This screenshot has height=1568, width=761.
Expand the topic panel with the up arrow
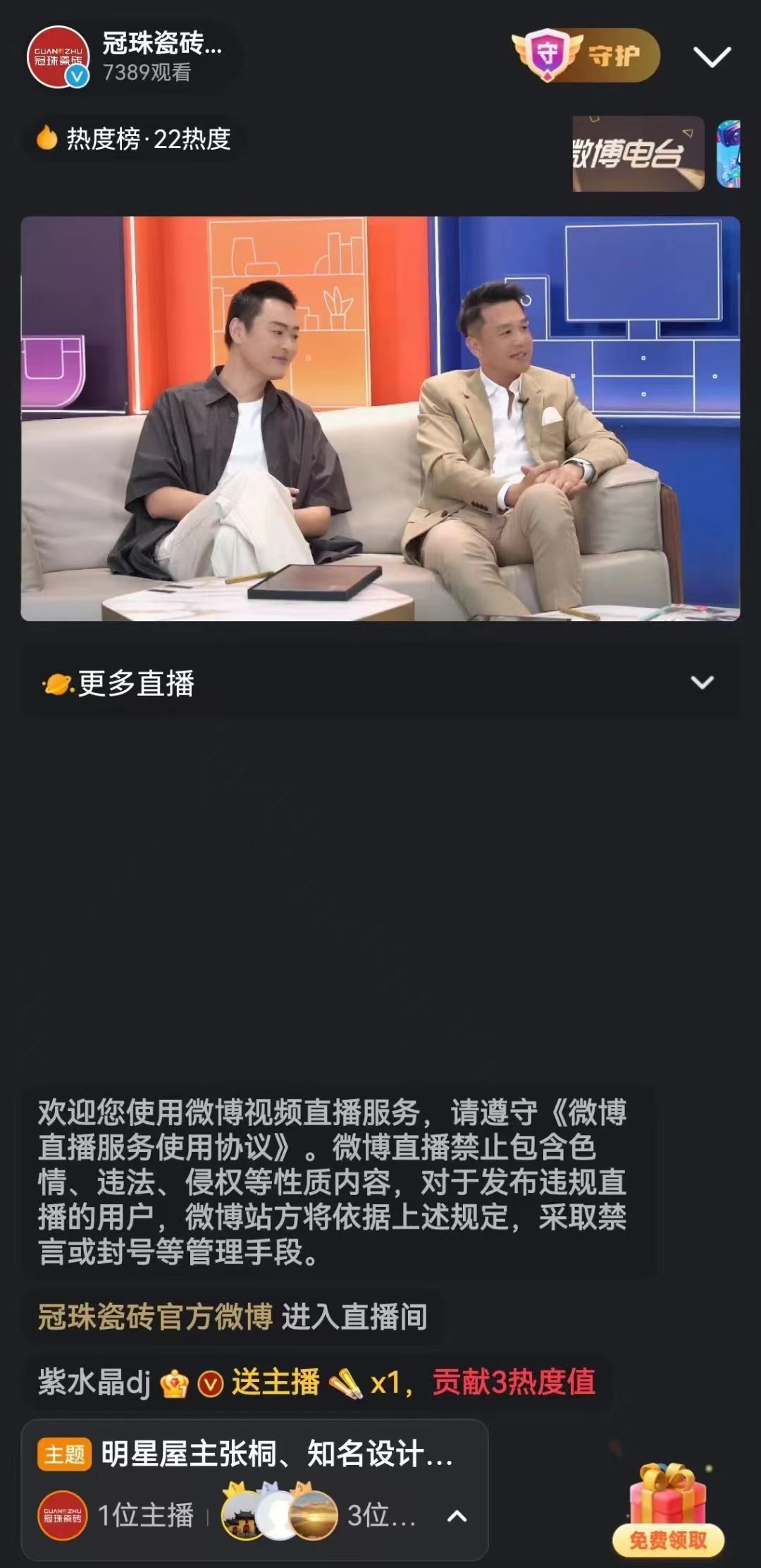pos(457,1516)
